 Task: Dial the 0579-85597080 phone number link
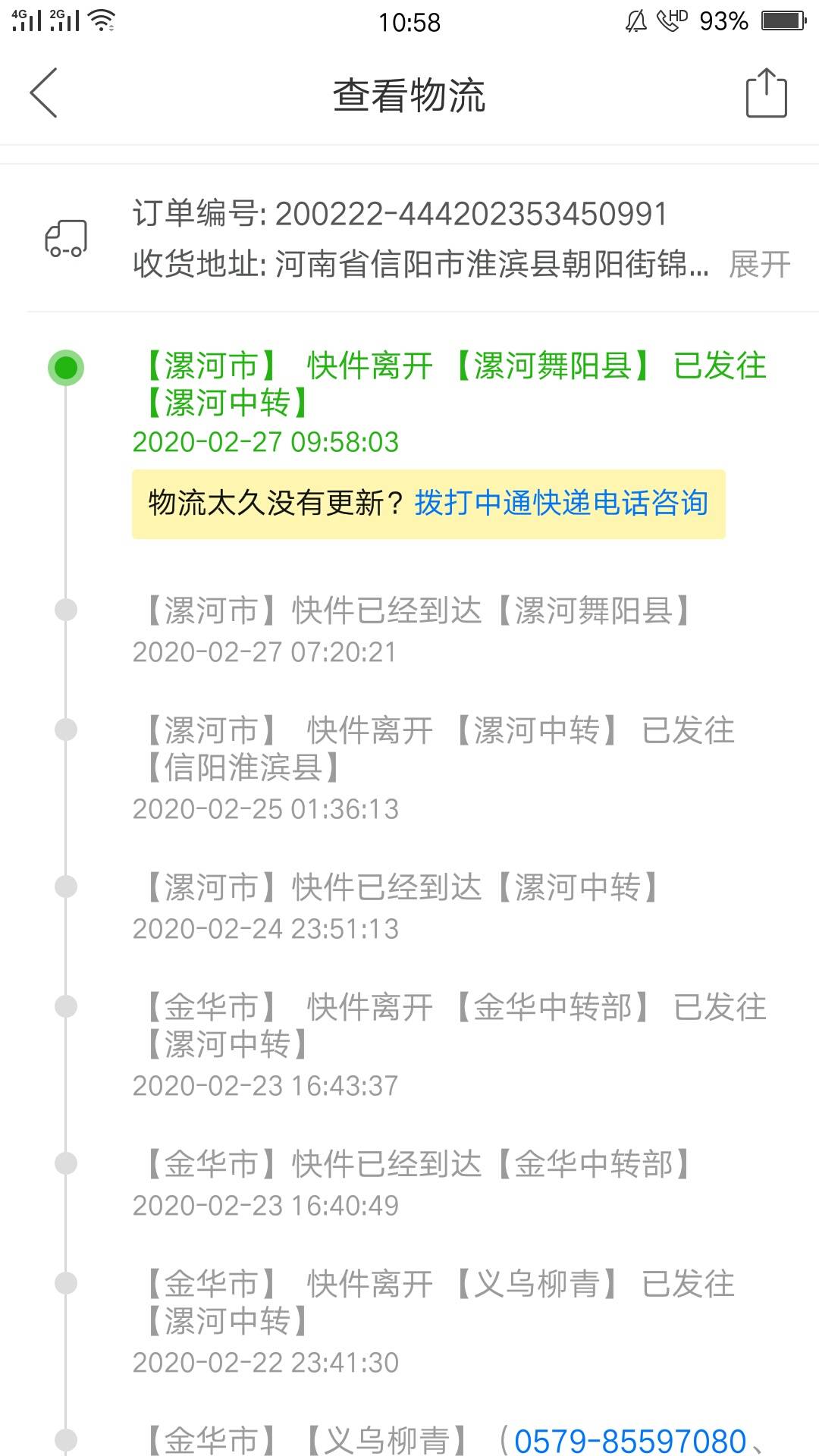coord(630,1440)
